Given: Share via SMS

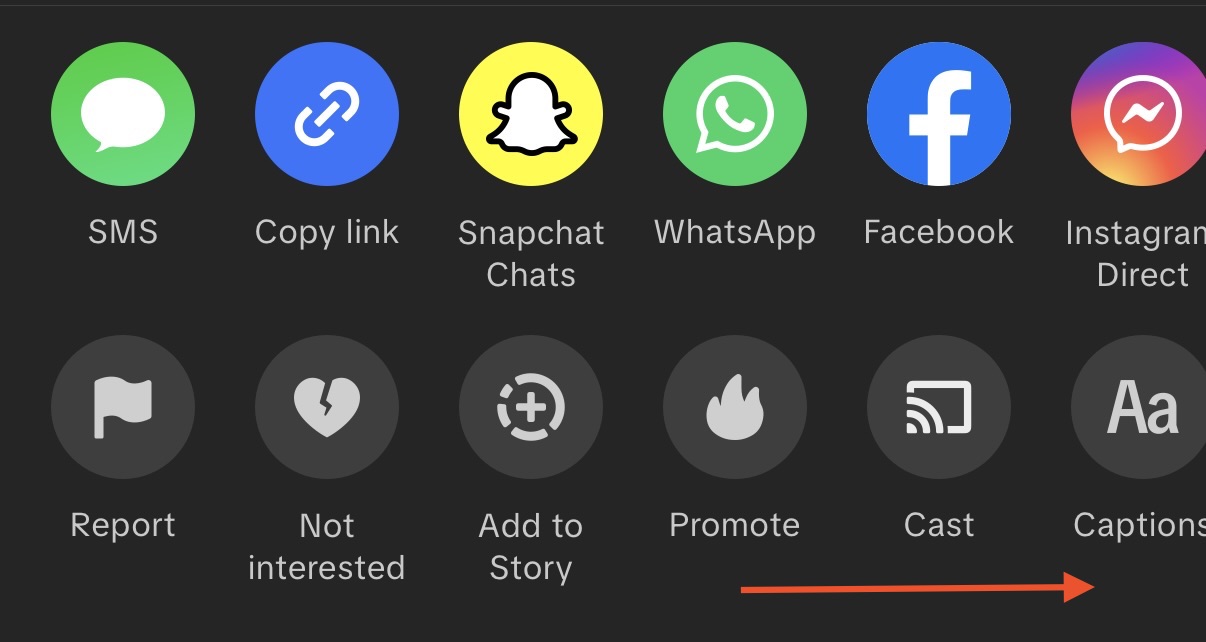Looking at the screenshot, I should pyautogui.click(x=123, y=114).
